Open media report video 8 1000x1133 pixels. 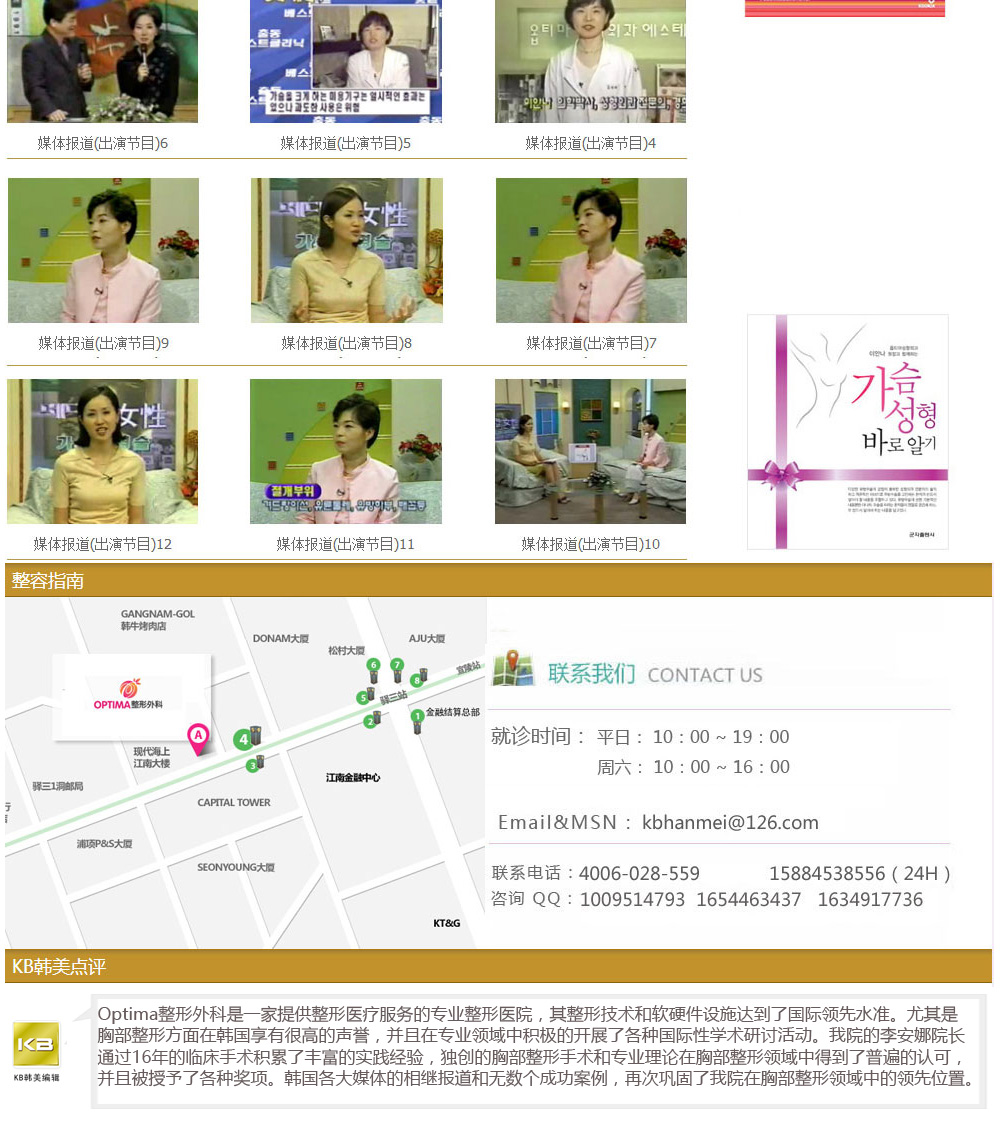(346, 250)
